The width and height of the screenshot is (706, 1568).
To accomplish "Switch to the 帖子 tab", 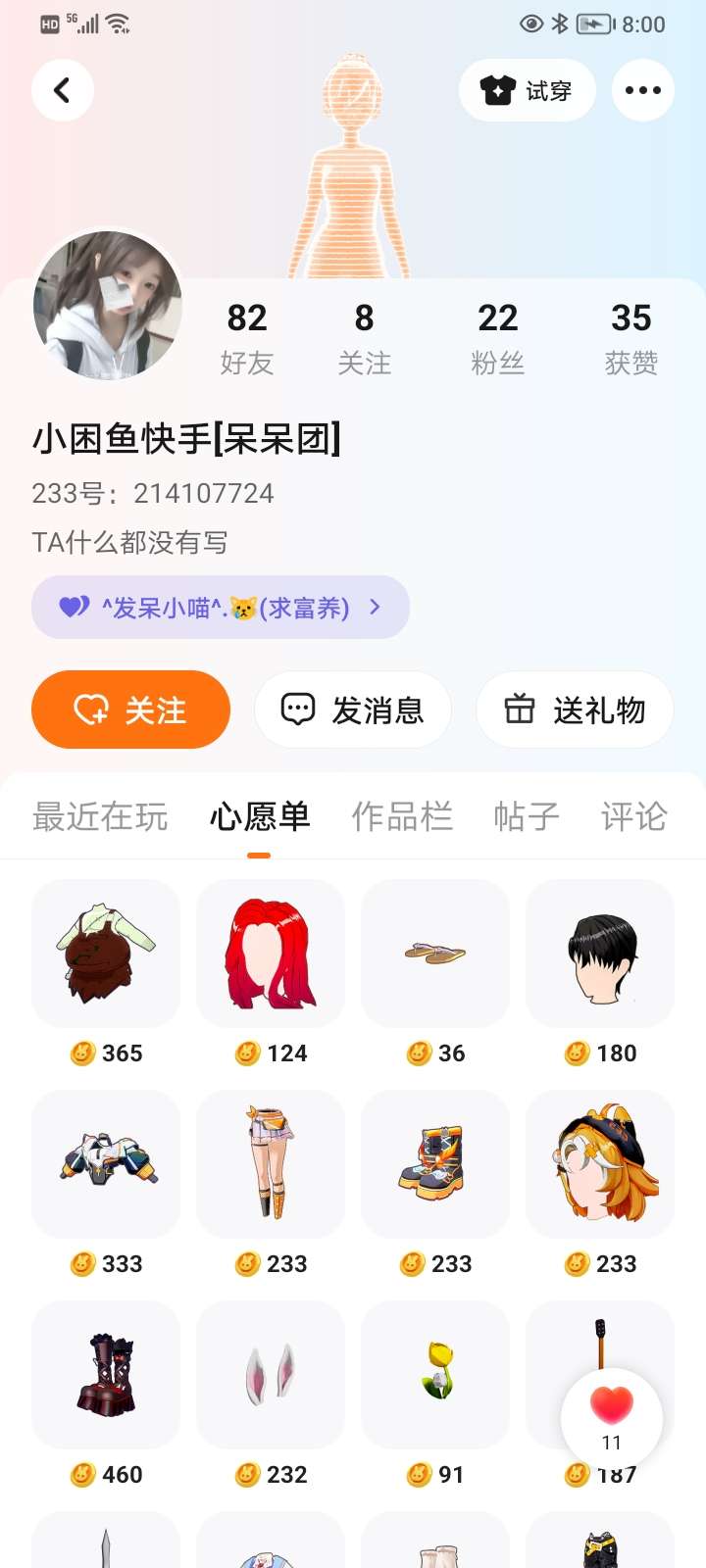I will pos(527,816).
